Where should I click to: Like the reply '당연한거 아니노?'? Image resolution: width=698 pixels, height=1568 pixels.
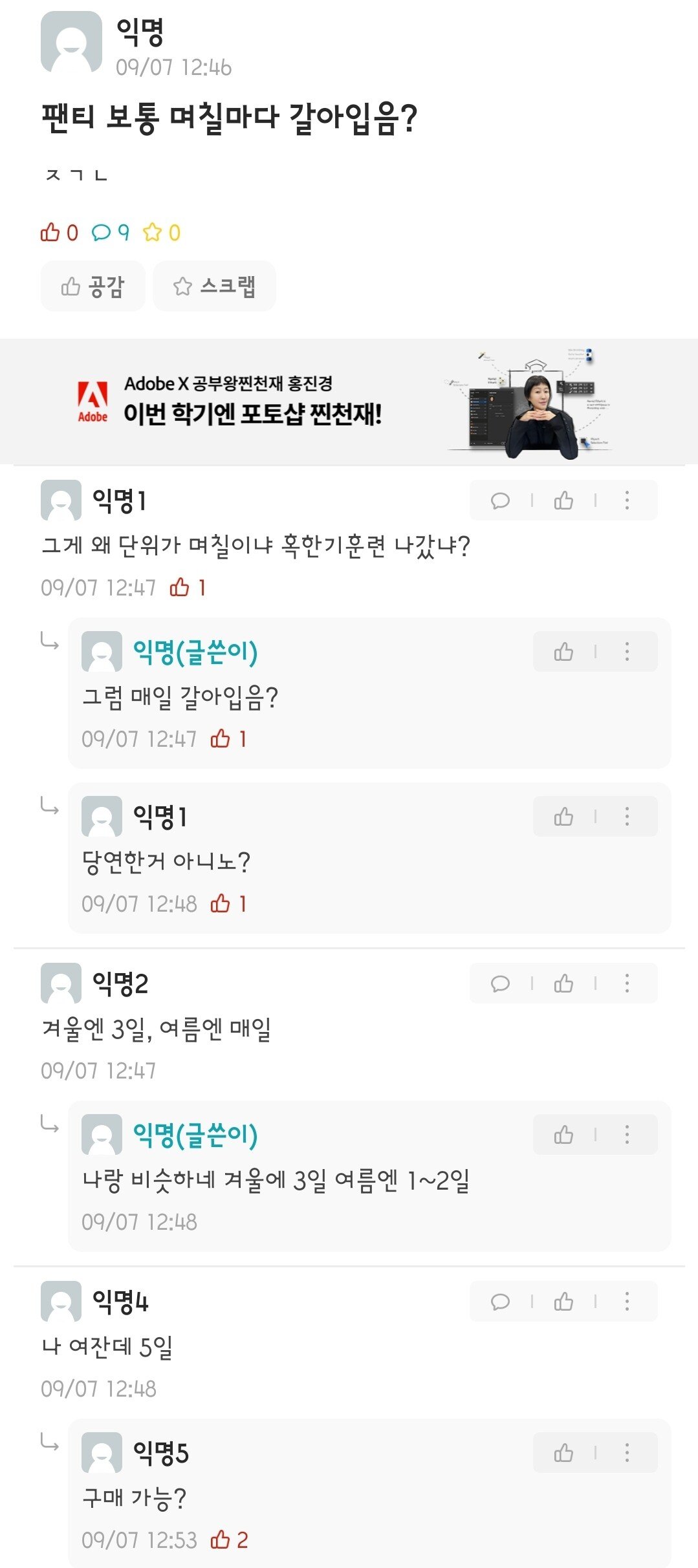(x=563, y=817)
